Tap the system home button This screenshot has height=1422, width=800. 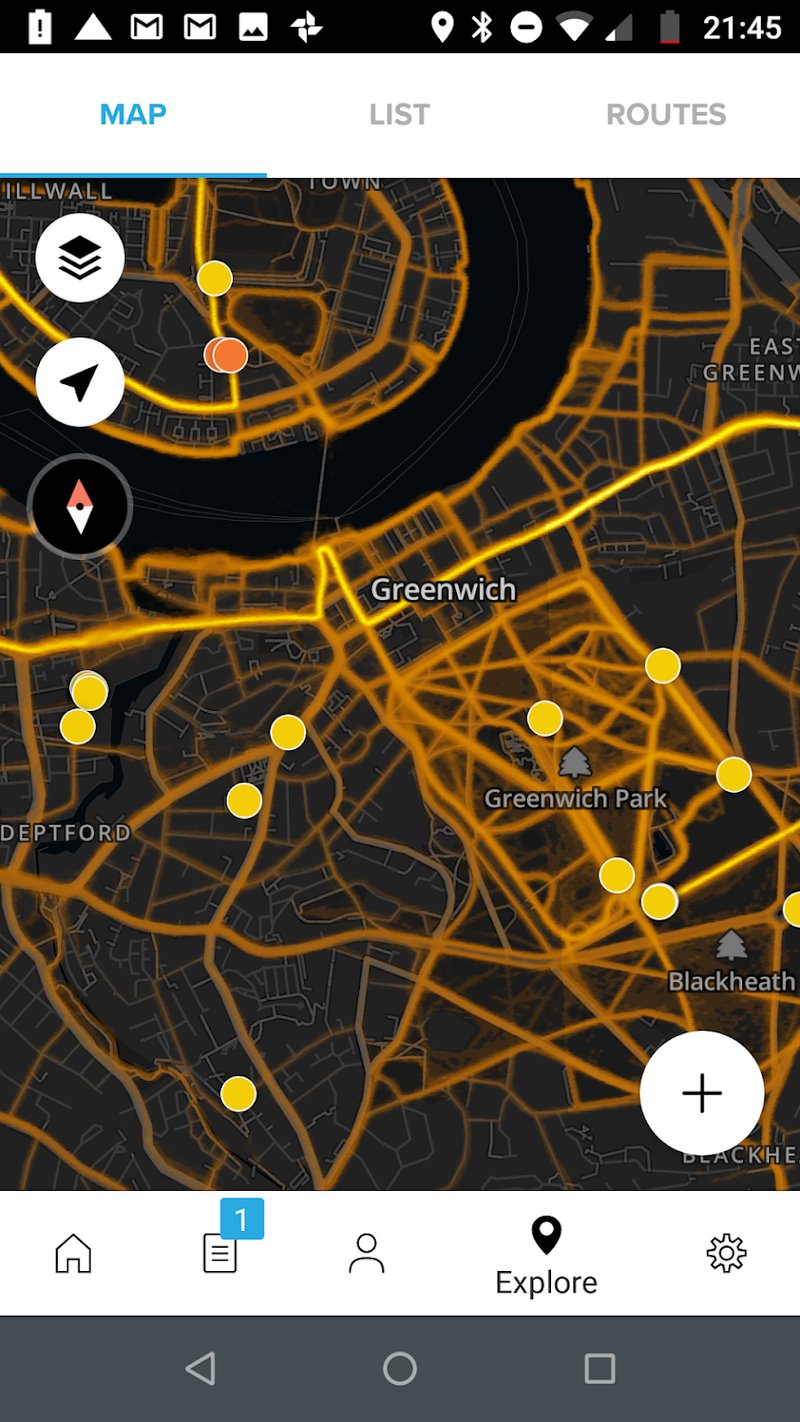(x=400, y=1368)
